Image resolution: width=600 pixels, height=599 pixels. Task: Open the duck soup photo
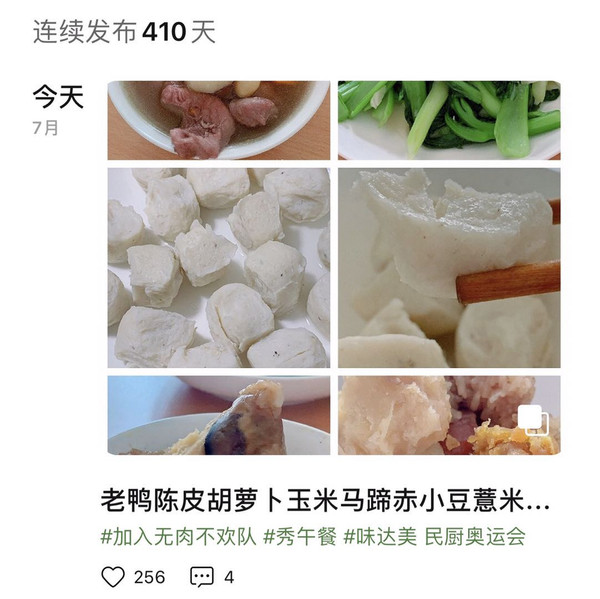[219, 120]
